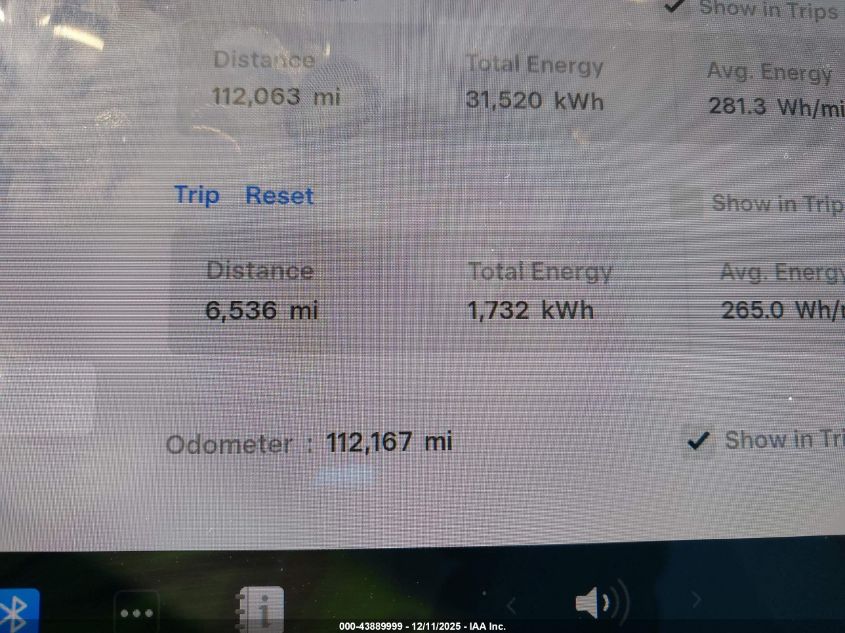This screenshot has height=633, width=845.
Task: Open the three-dots app launcher
Action: pos(136,611)
